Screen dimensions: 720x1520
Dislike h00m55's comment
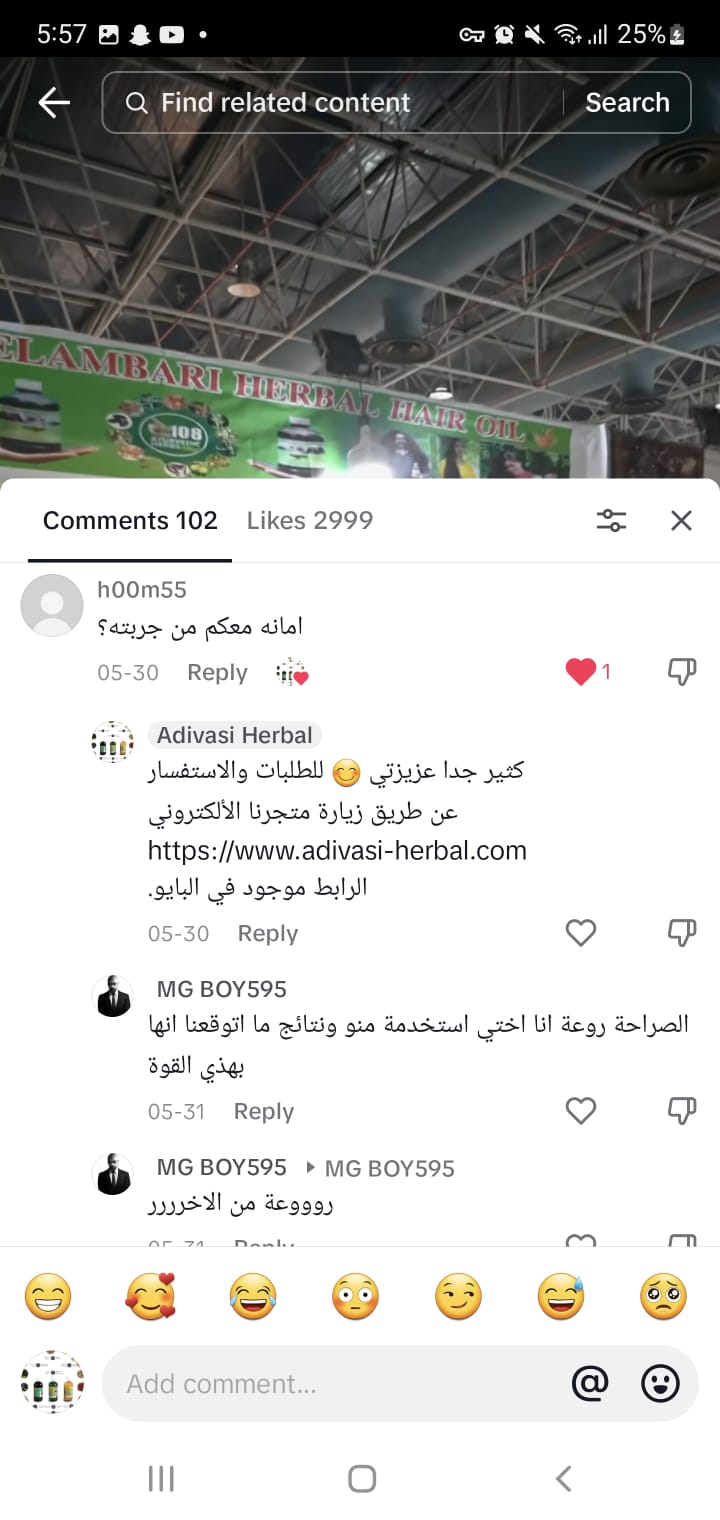pyautogui.click(x=681, y=672)
